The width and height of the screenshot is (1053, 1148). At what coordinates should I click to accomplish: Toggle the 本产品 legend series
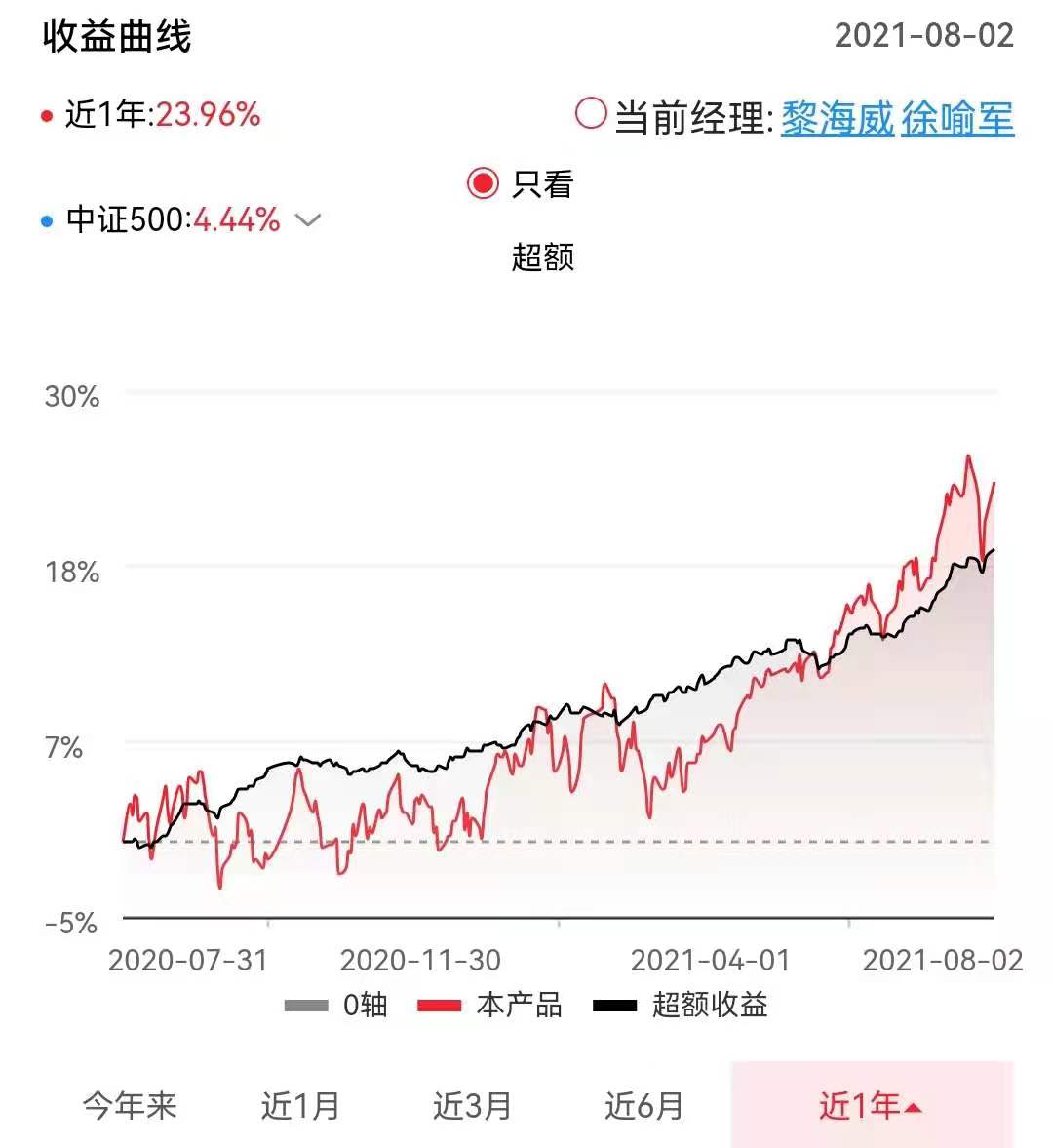tap(489, 1006)
